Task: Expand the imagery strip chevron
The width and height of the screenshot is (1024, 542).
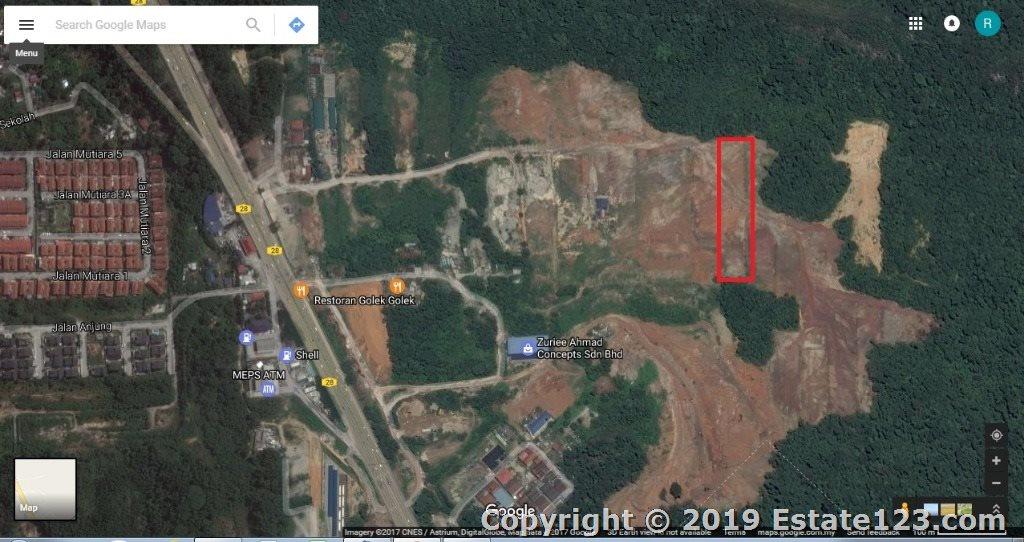Action: point(996,511)
